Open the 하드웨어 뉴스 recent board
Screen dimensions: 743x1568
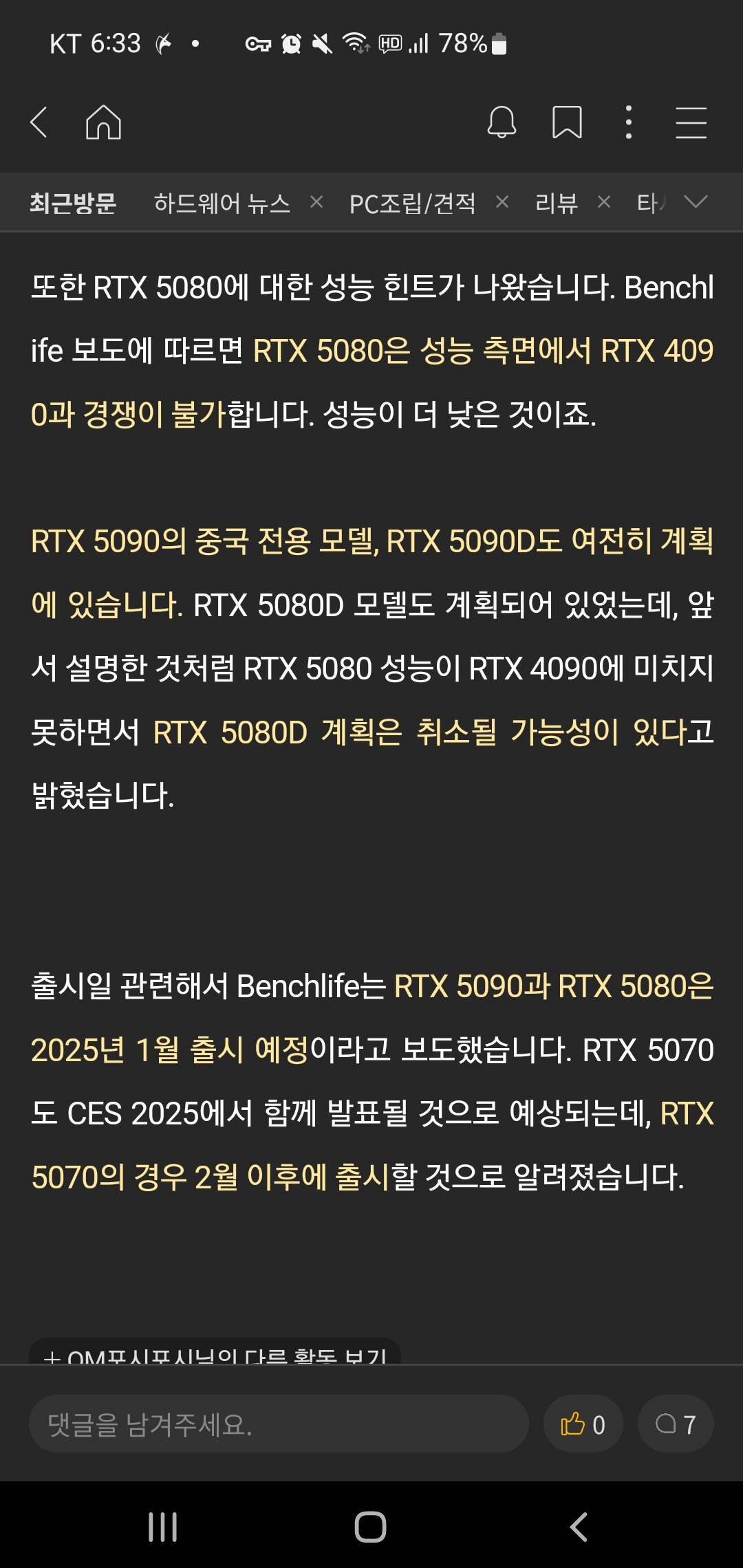click(x=222, y=203)
